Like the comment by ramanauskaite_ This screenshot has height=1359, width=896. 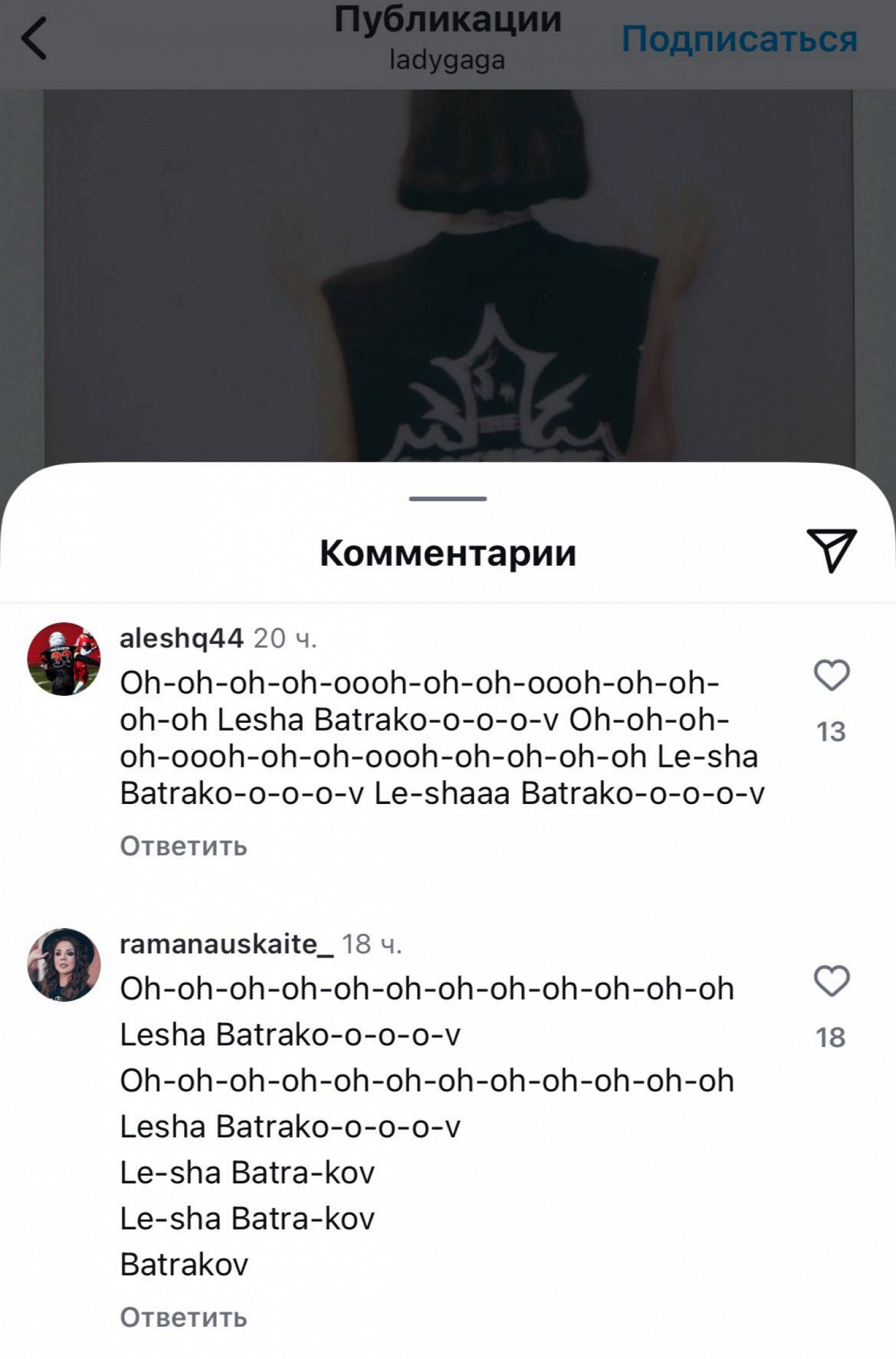pyautogui.click(x=831, y=981)
